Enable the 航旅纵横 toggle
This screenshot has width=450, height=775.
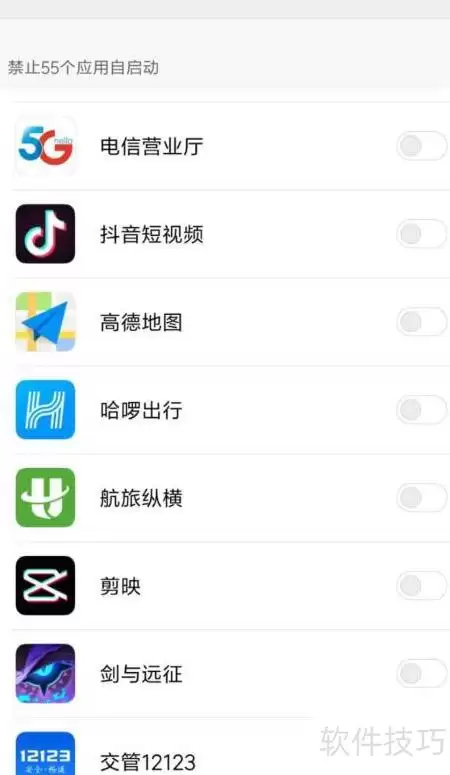click(x=422, y=498)
